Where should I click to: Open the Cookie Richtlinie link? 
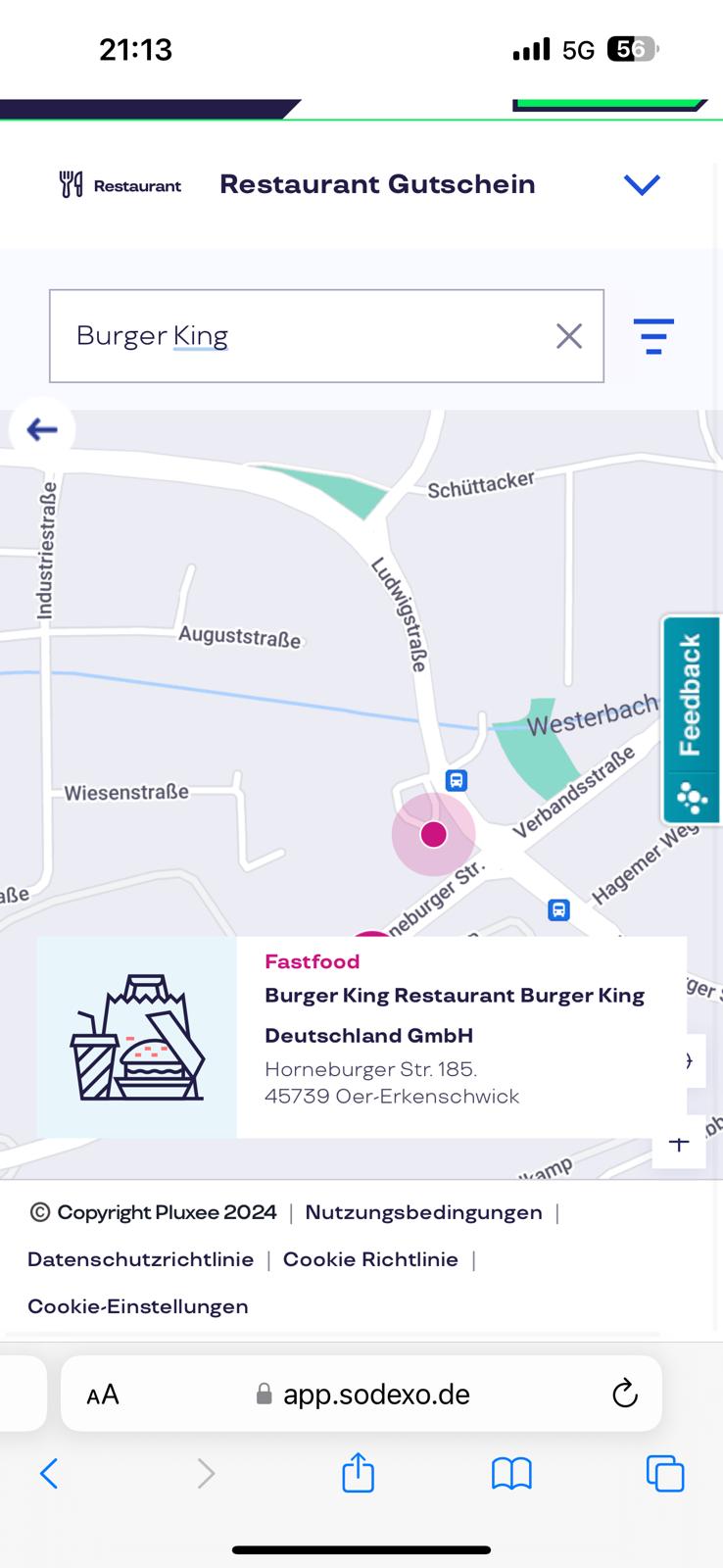(370, 1259)
